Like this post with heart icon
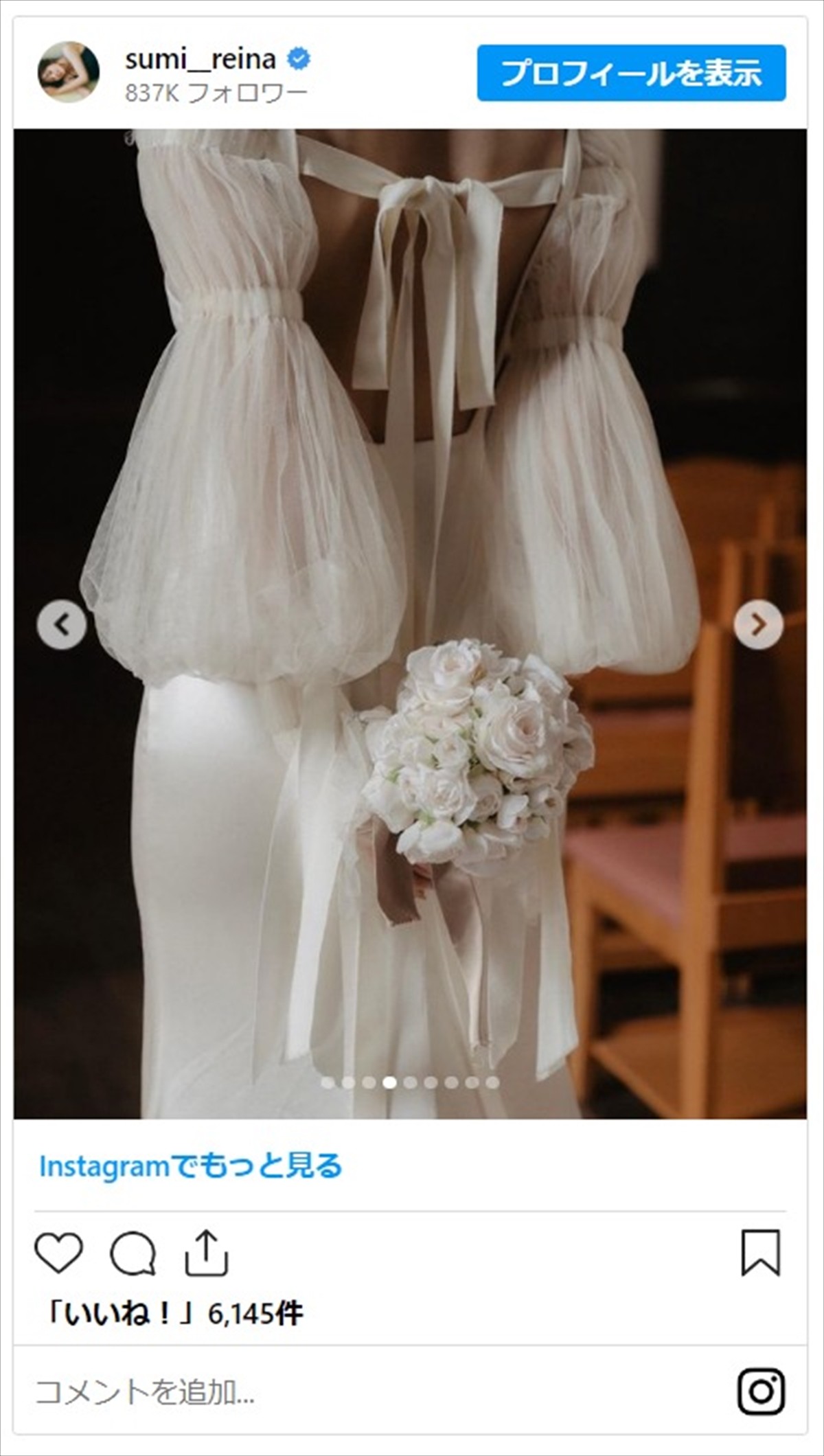Screen dimensions: 824x1456 pos(59,1253)
